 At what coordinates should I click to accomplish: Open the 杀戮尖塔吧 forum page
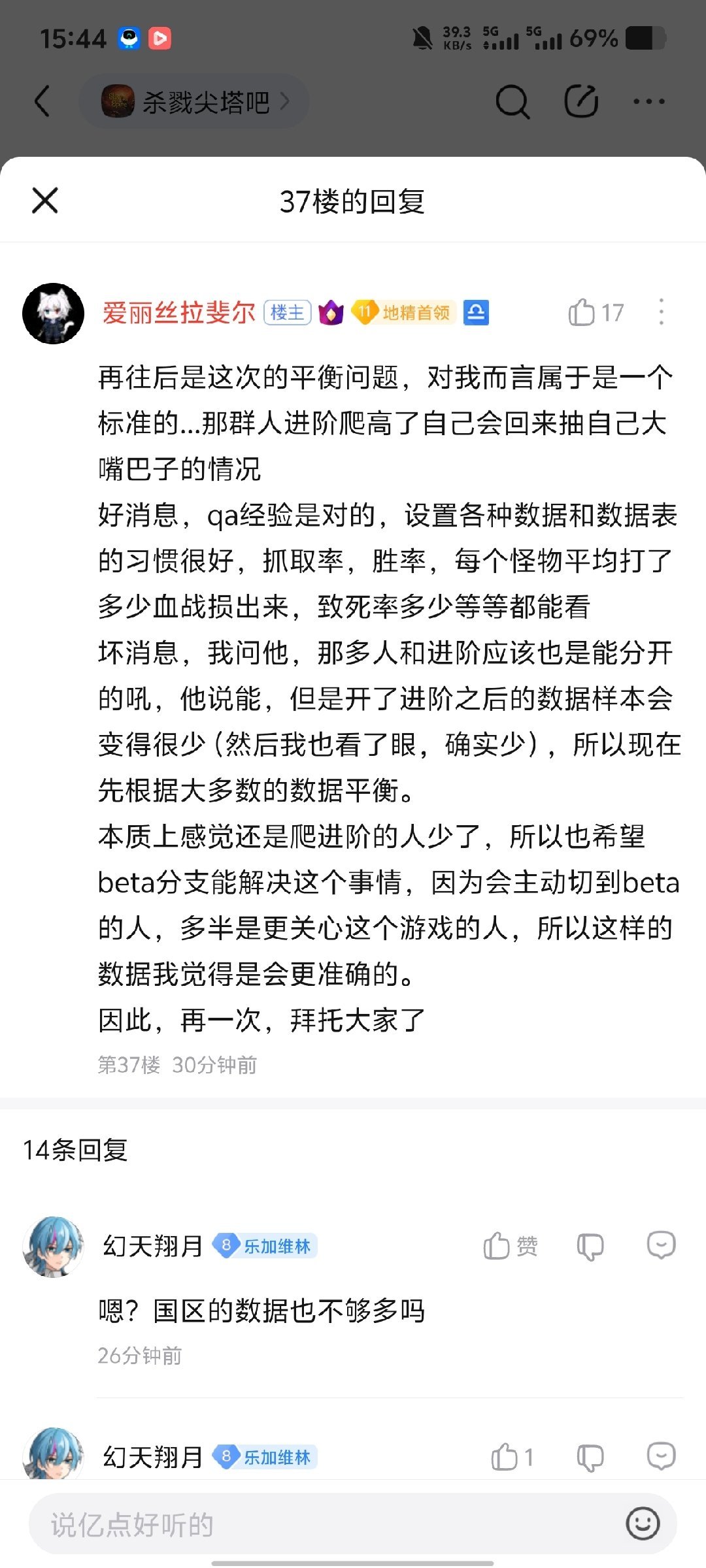(194, 102)
